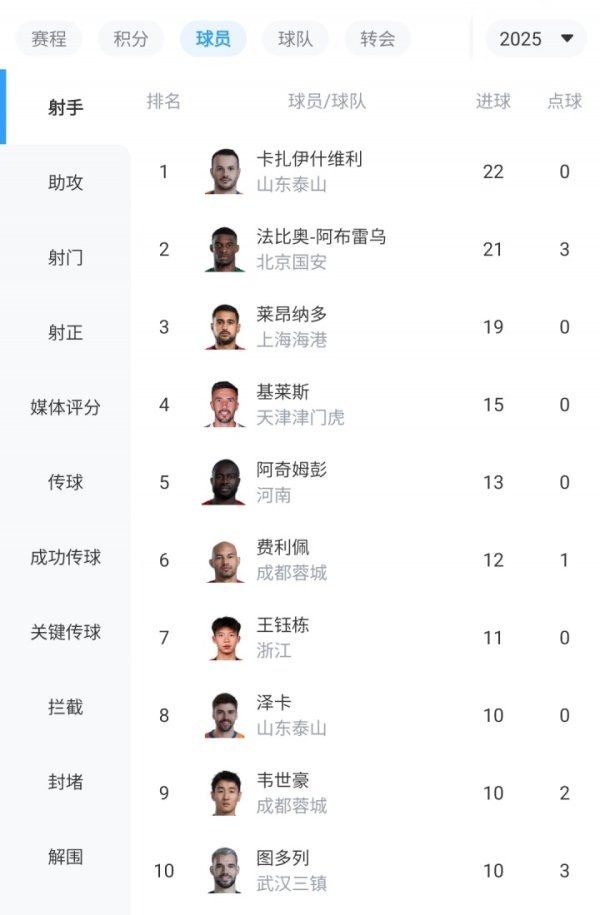The image size is (600, 915).
Task: Open the 2025 season dropdown
Action: 535,39
